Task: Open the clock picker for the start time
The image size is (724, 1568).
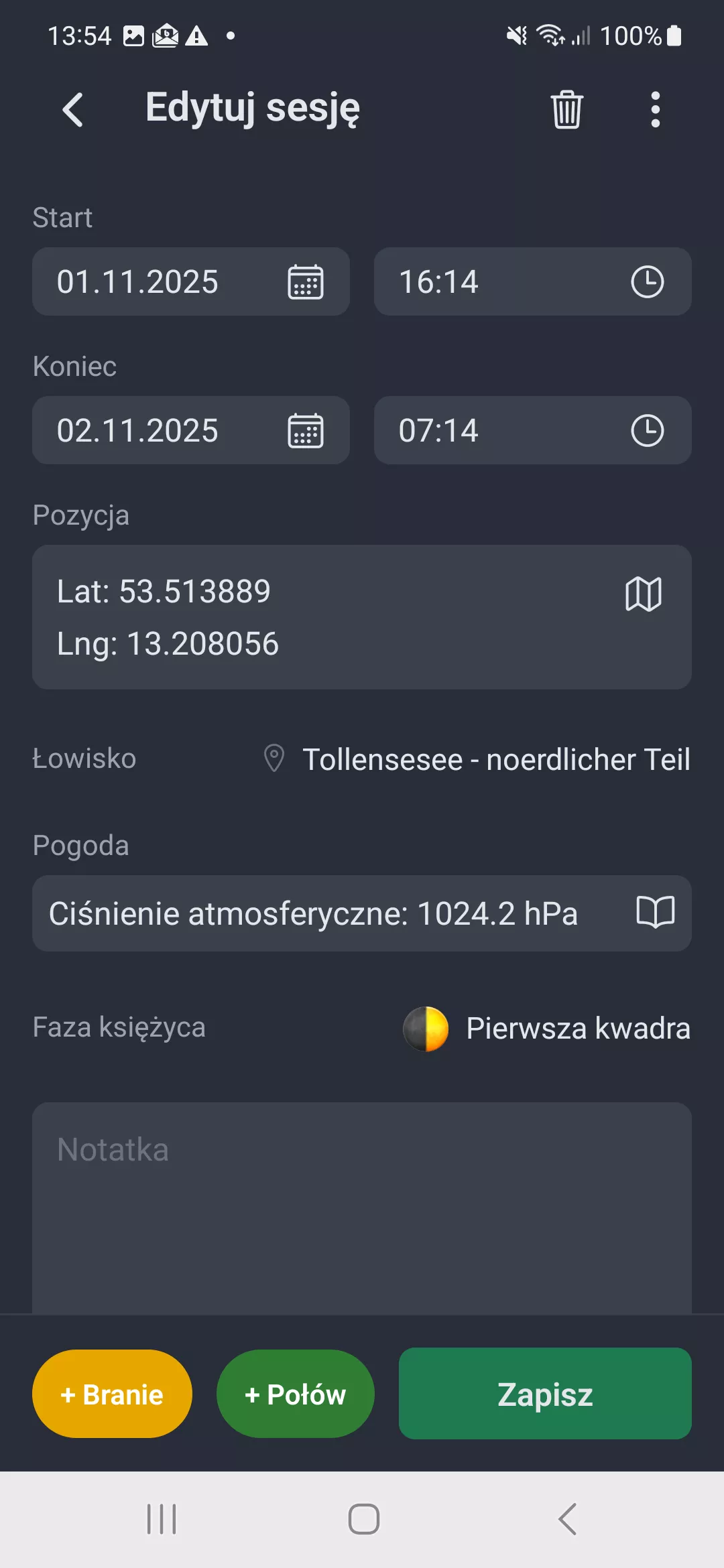Action: click(648, 281)
